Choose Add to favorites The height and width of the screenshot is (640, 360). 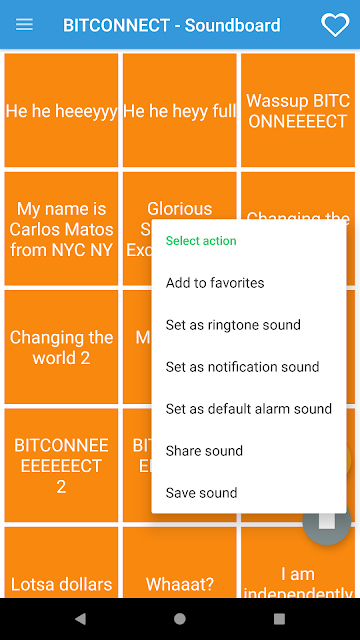(x=249, y=283)
